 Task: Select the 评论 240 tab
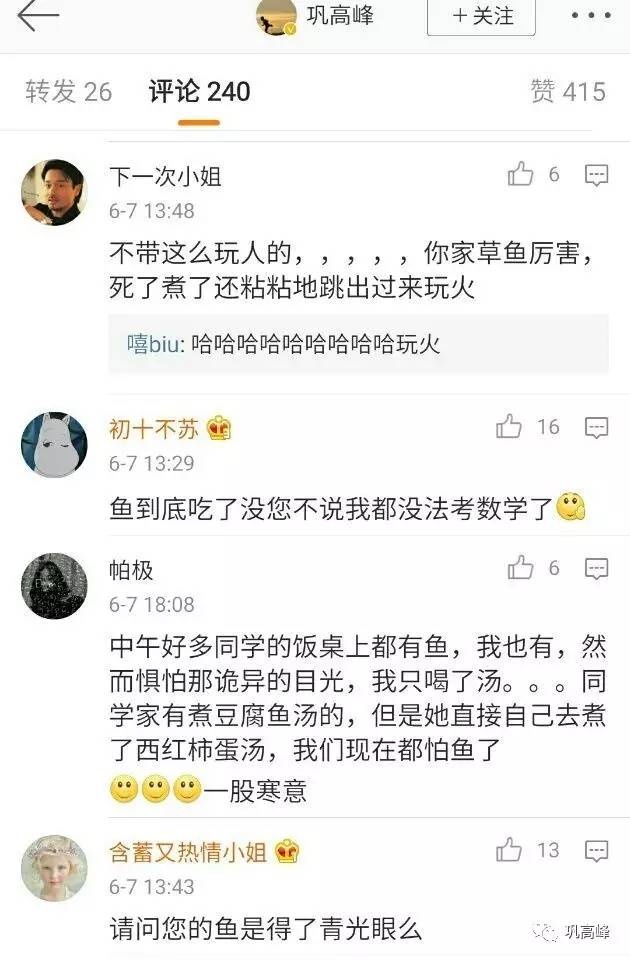tap(199, 92)
